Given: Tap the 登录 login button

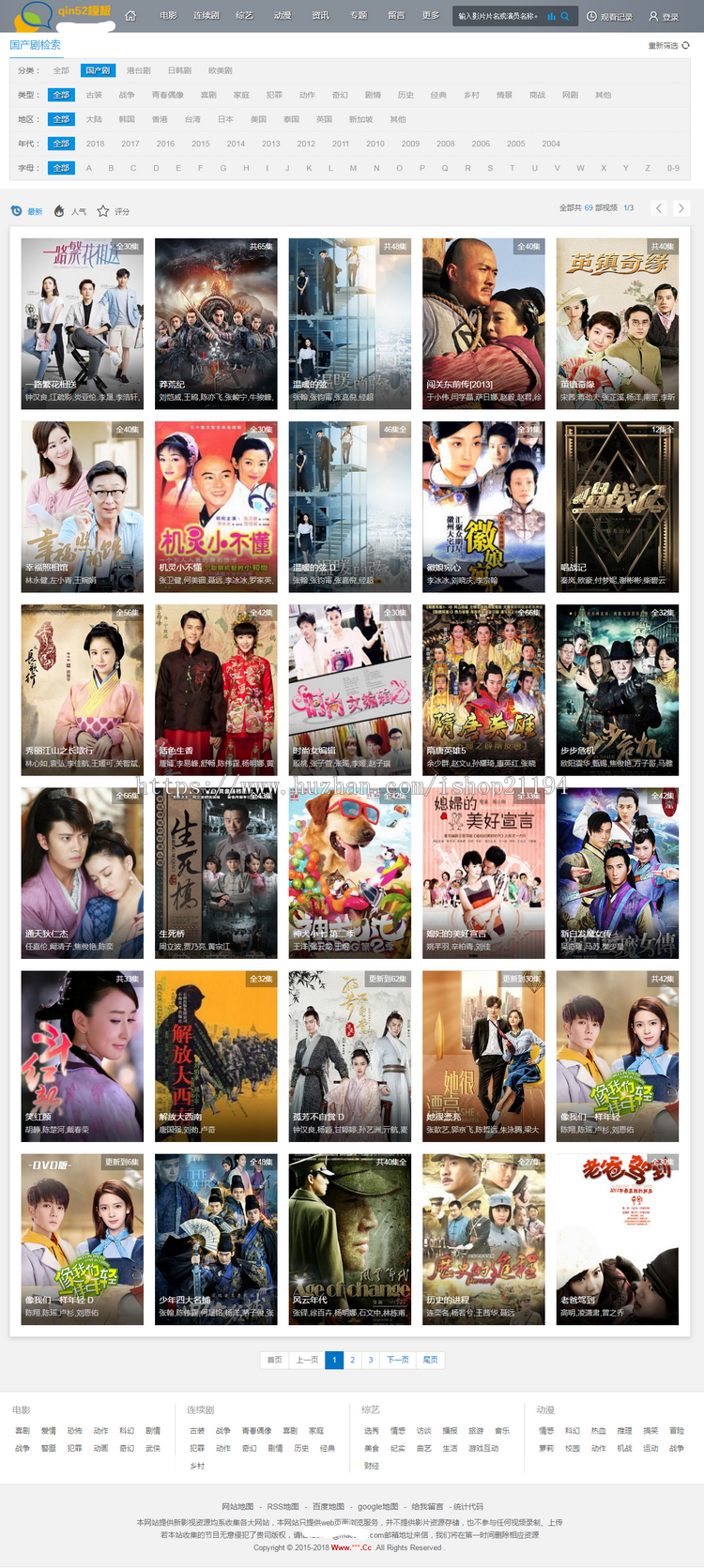Looking at the screenshot, I should (x=664, y=16).
